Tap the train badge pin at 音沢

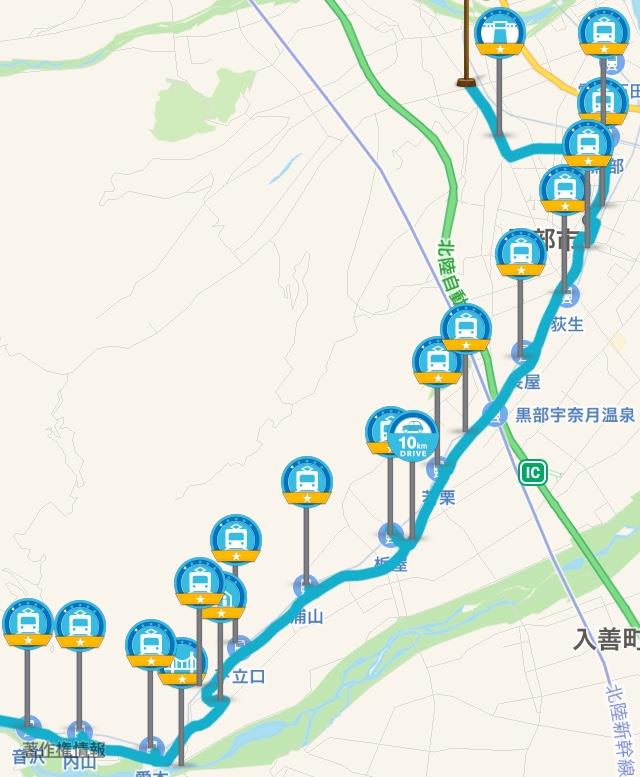(x=27, y=624)
